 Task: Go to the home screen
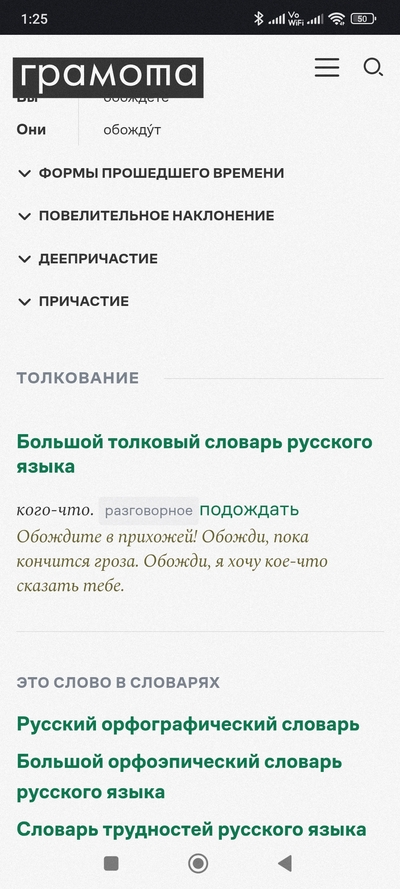pos(198,863)
